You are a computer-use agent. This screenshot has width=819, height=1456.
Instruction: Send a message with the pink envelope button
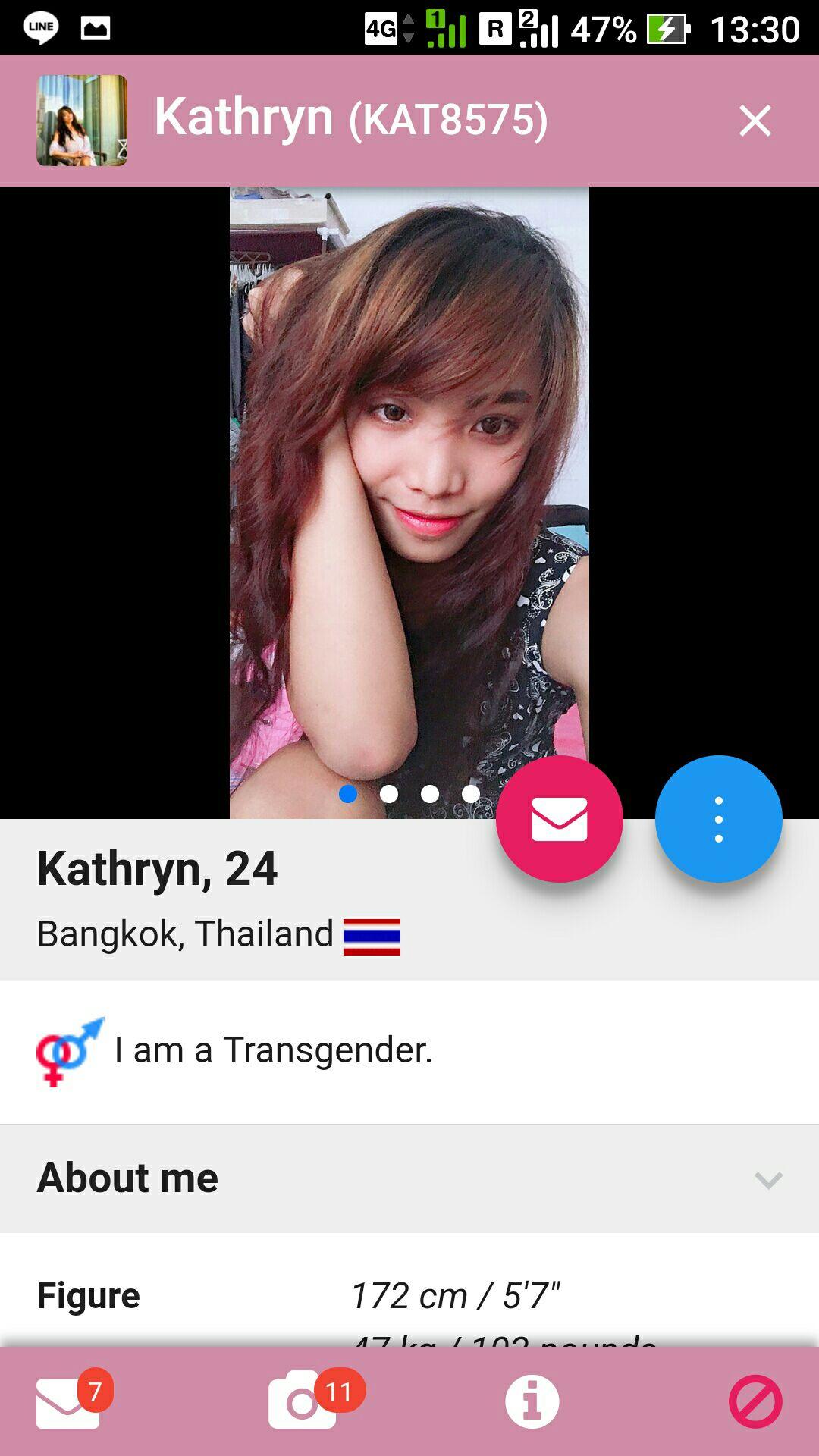click(560, 819)
